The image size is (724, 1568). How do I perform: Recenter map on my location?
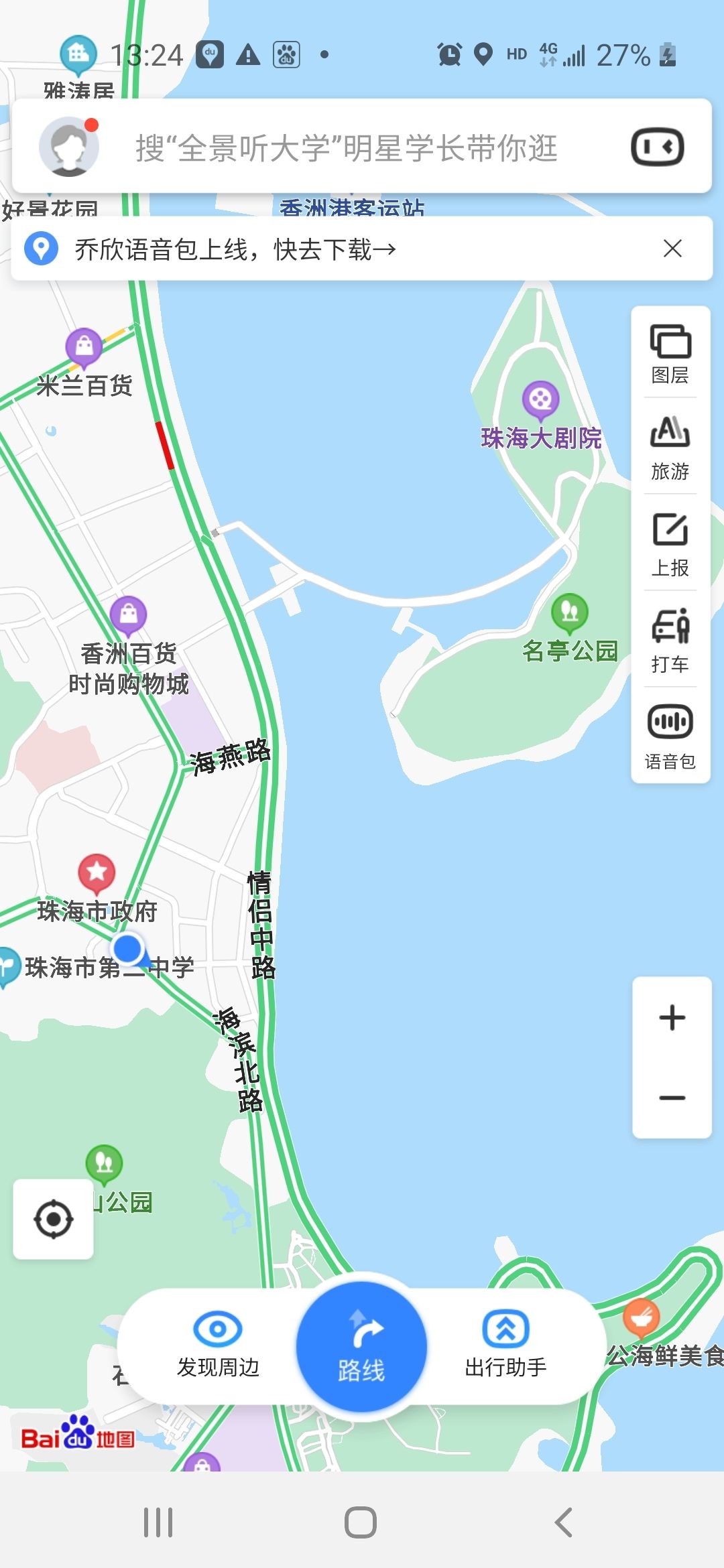coord(54,1219)
